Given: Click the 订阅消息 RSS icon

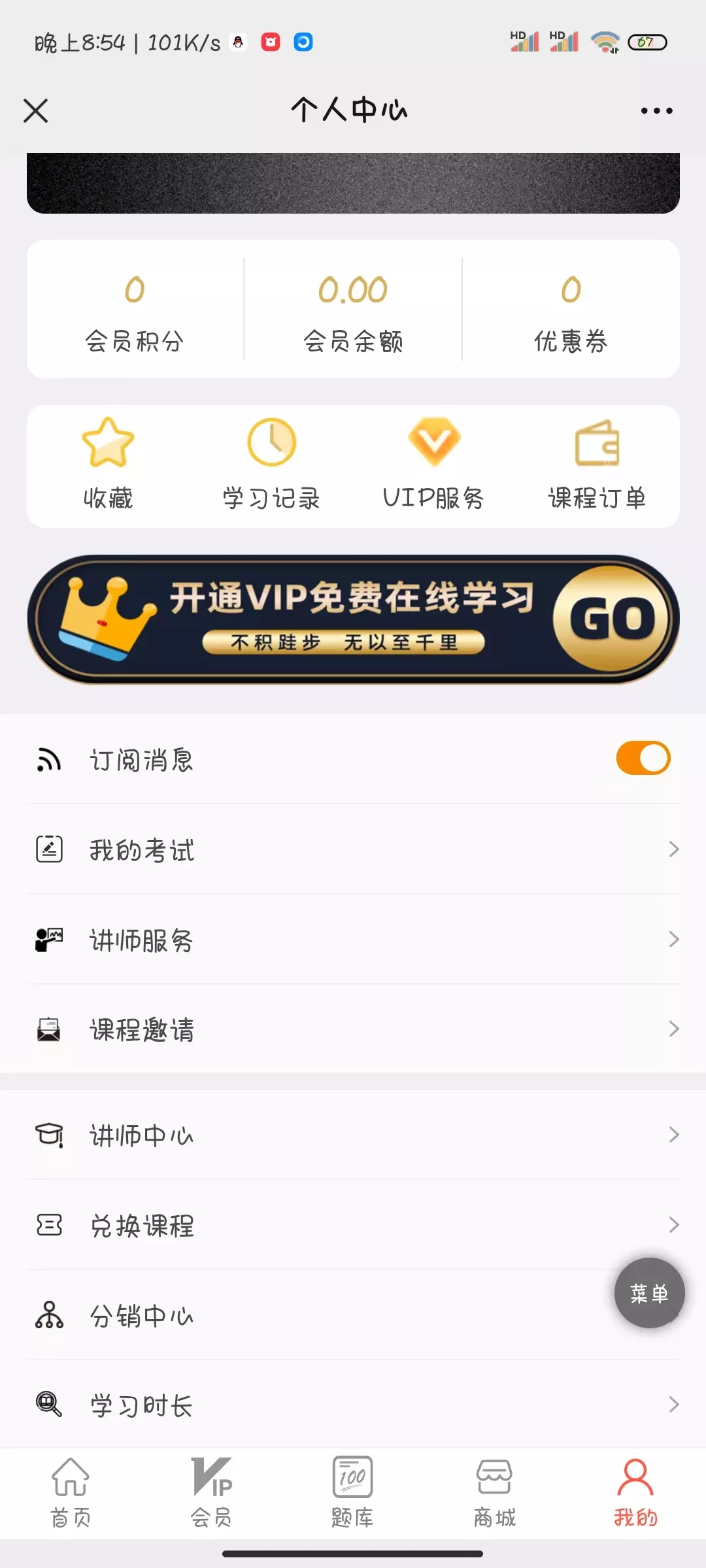Looking at the screenshot, I should [48, 759].
